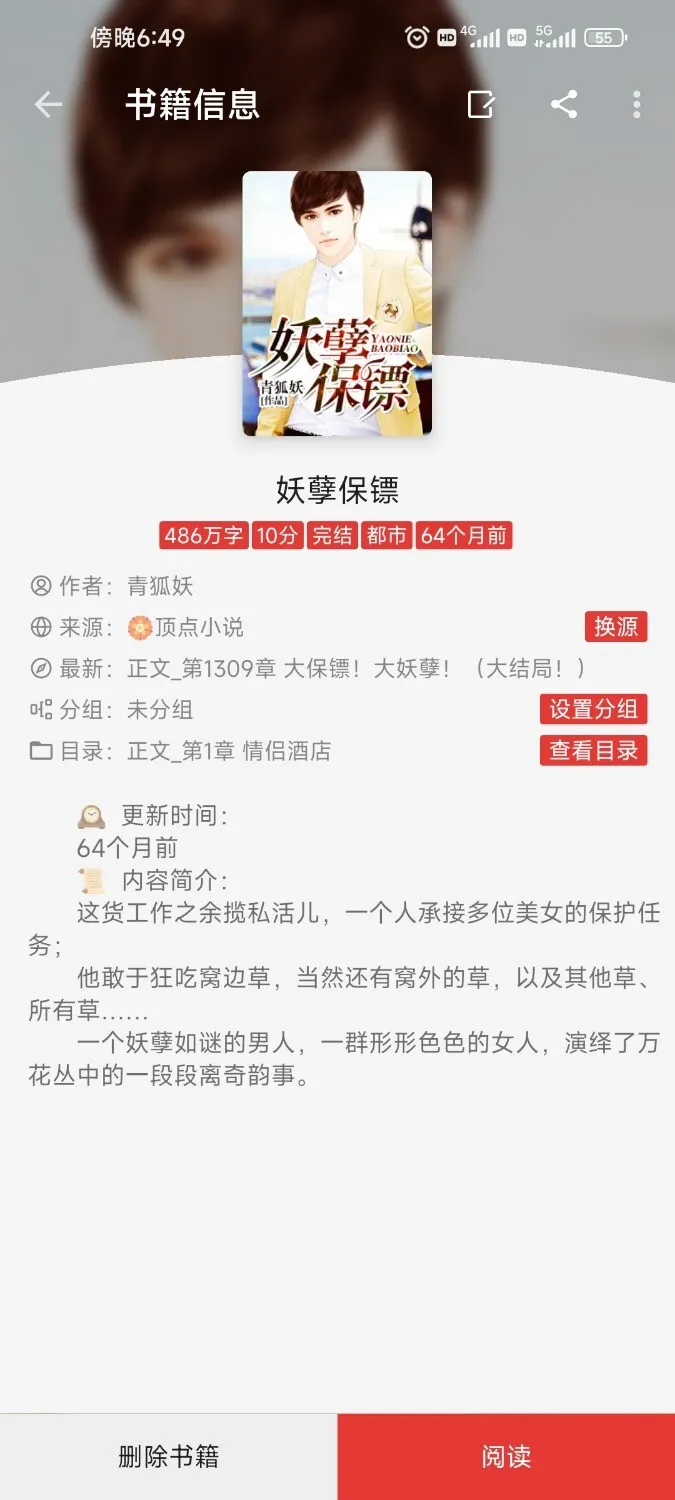
Task: Open the 妖孽保镖 cover image
Action: tap(337, 303)
